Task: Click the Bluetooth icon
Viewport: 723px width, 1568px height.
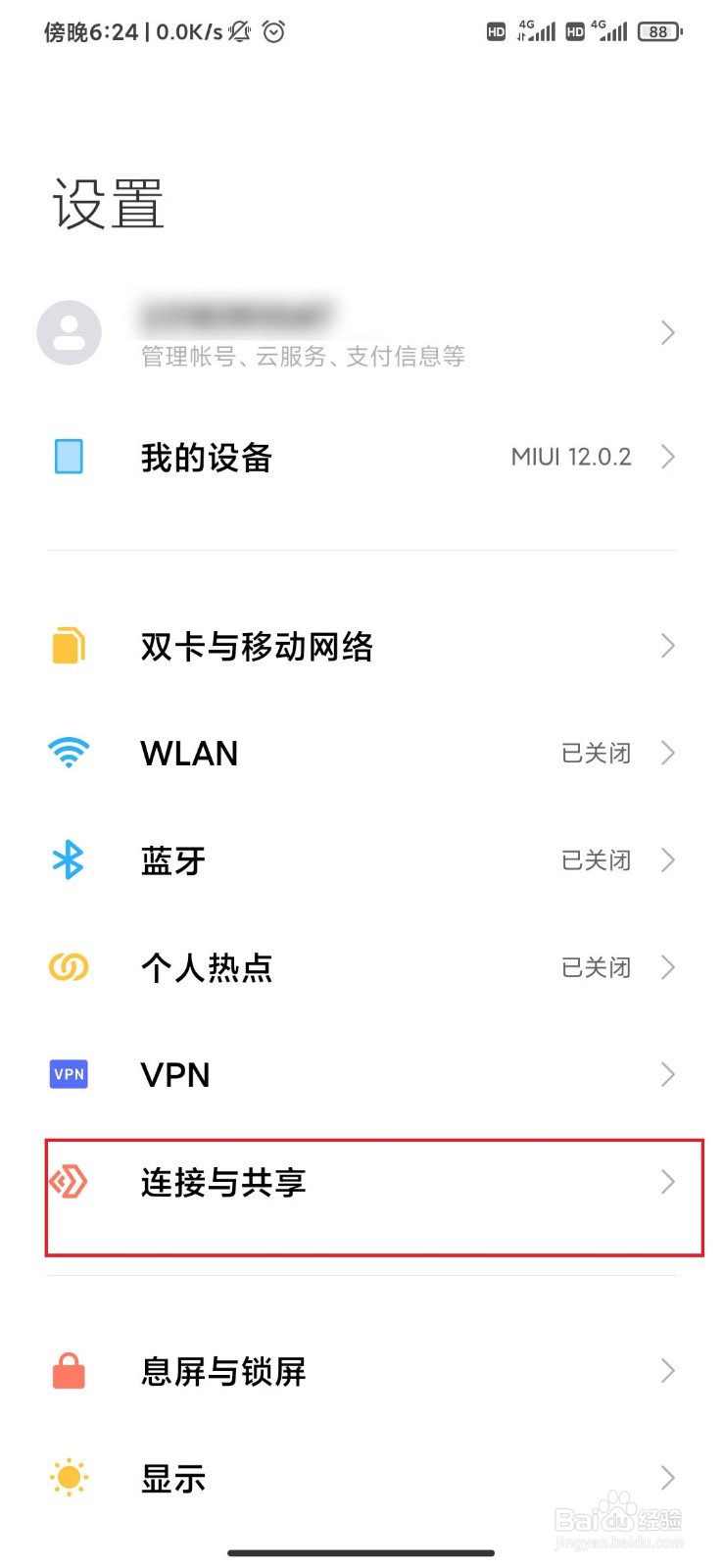Action: 68,859
